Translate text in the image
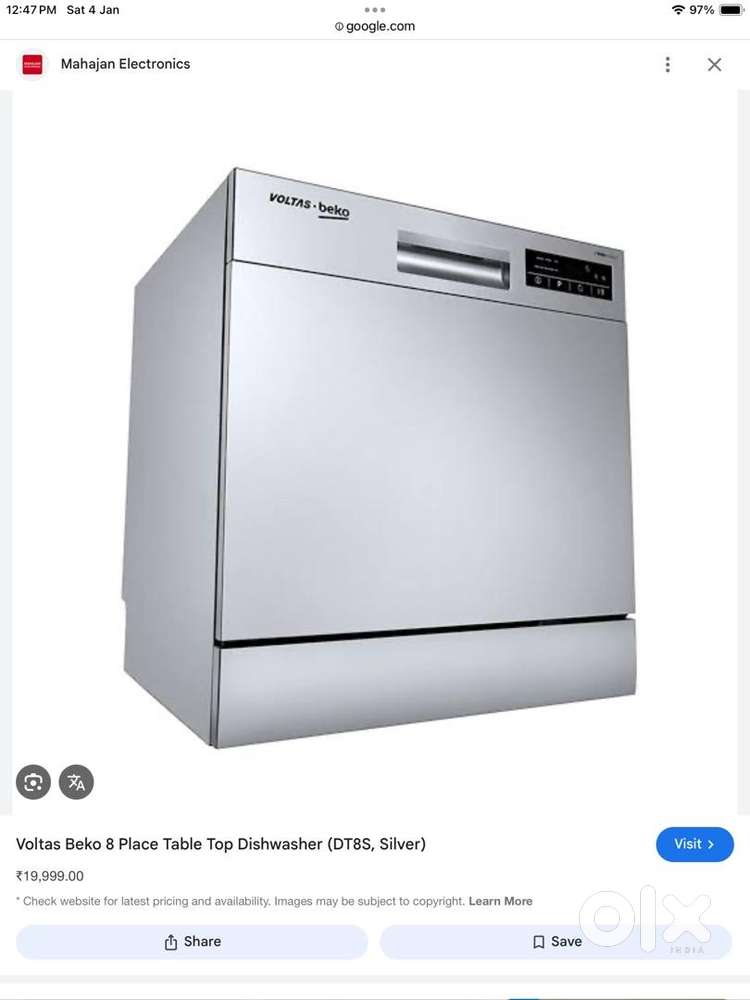Viewport: 750px width, 1000px height. (x=77, y=782)
